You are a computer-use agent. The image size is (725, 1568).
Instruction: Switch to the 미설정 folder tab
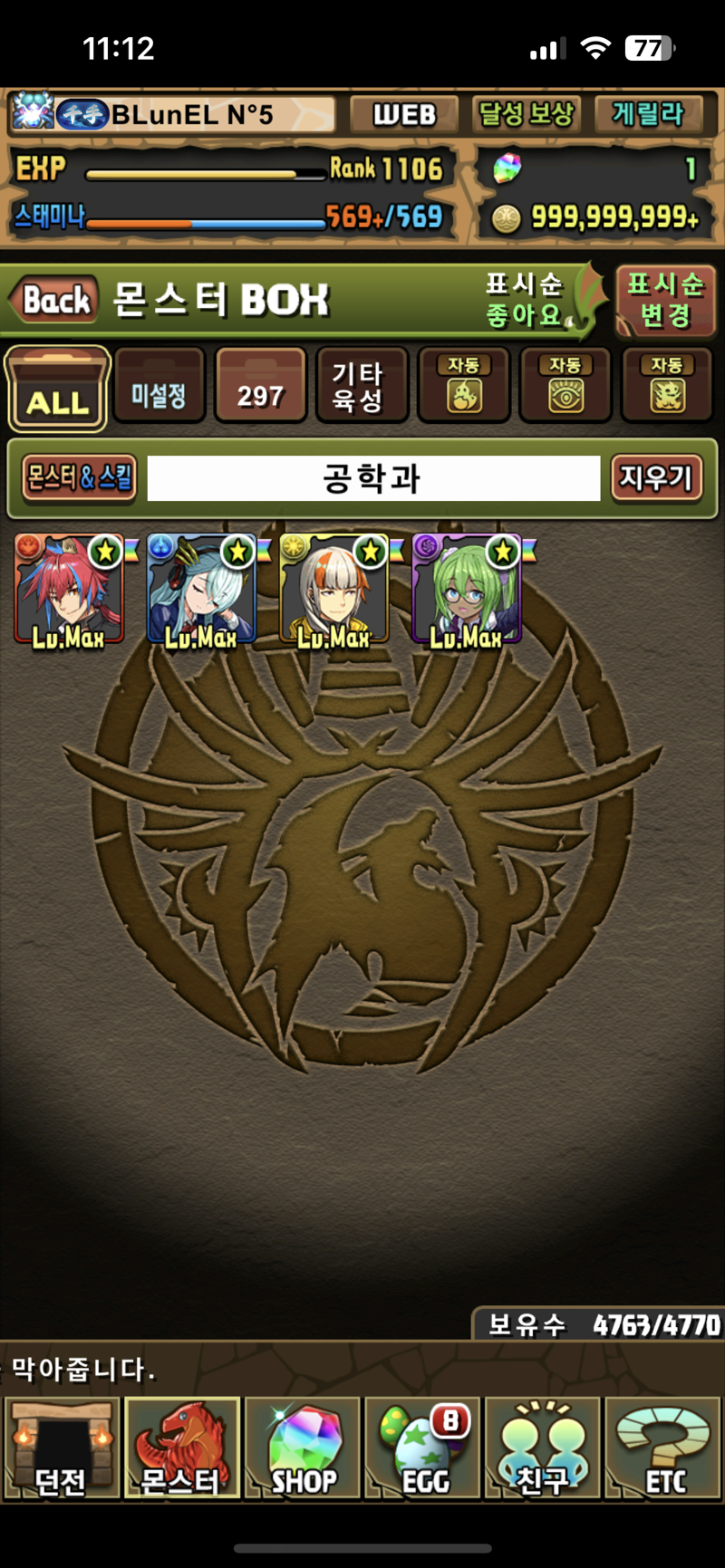[159, 387]
